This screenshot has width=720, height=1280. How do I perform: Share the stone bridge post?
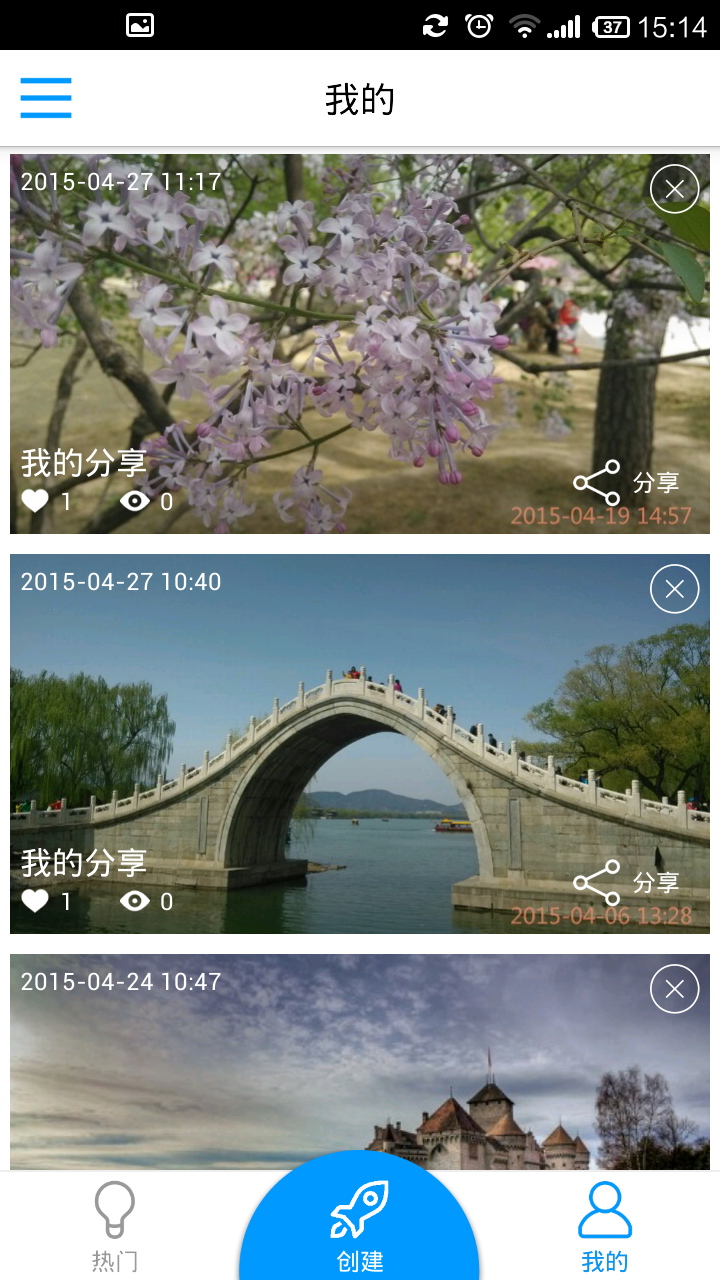point(626,883)
